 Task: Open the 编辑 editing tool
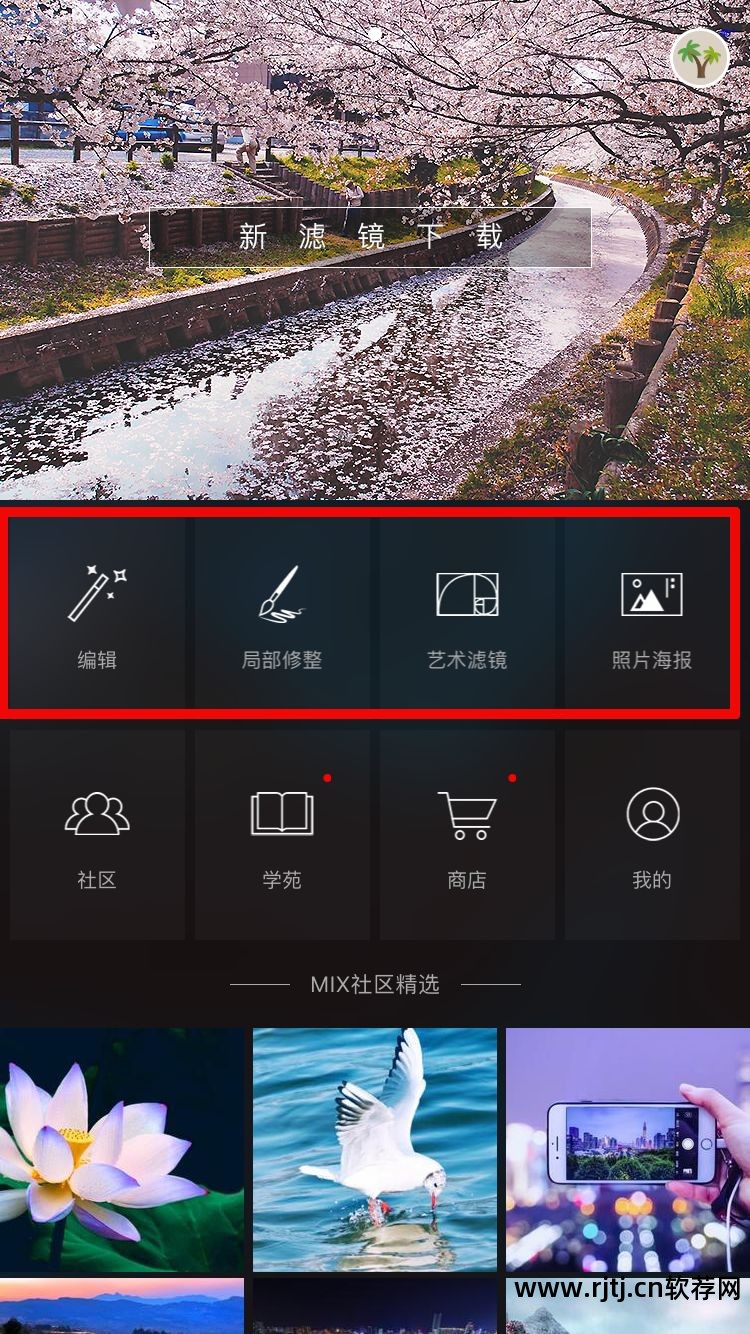tap(97, 614)
